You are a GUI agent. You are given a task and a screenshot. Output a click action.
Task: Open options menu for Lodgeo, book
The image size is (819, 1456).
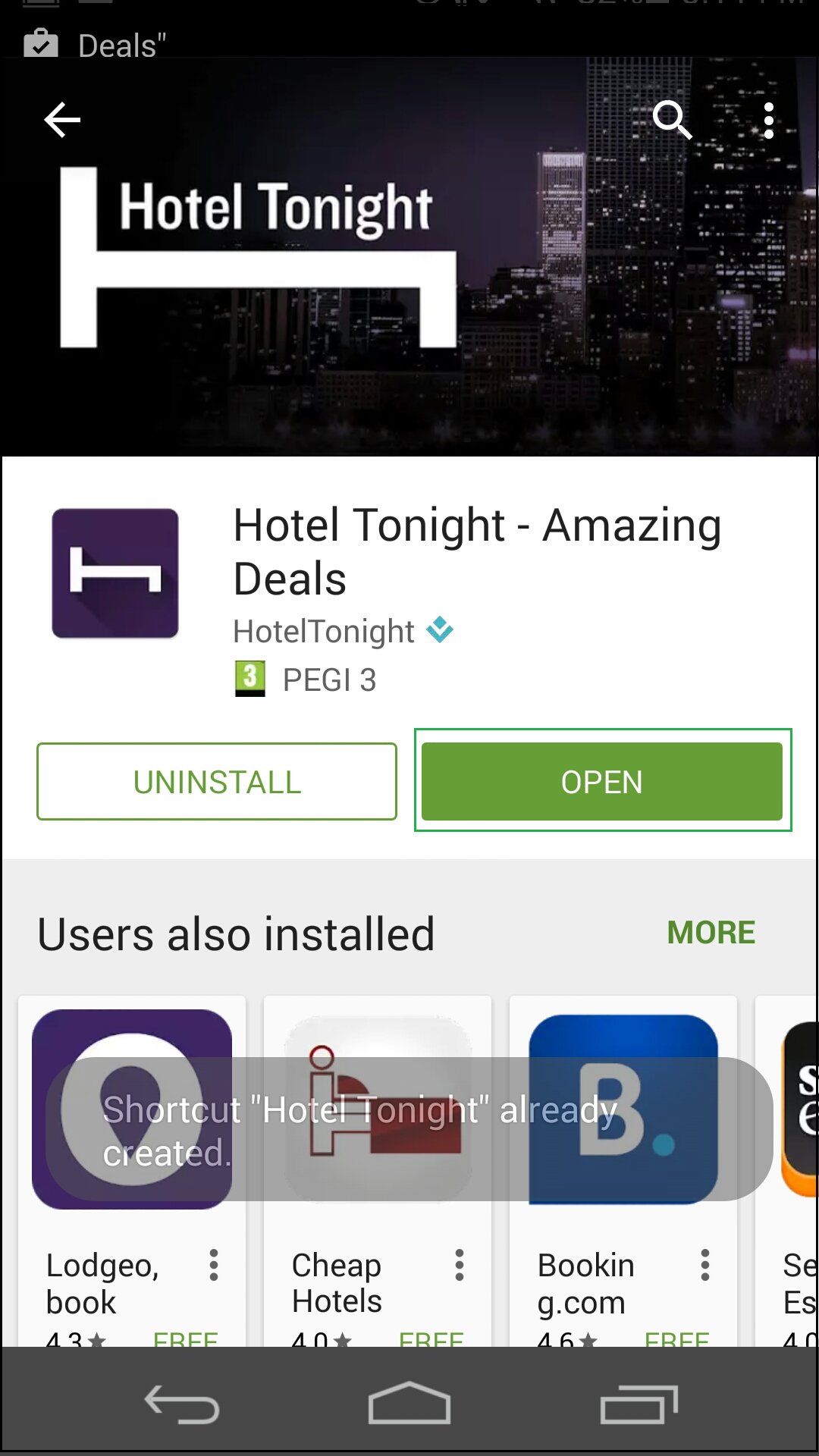pyautogui.click(x=214, y=1265)
